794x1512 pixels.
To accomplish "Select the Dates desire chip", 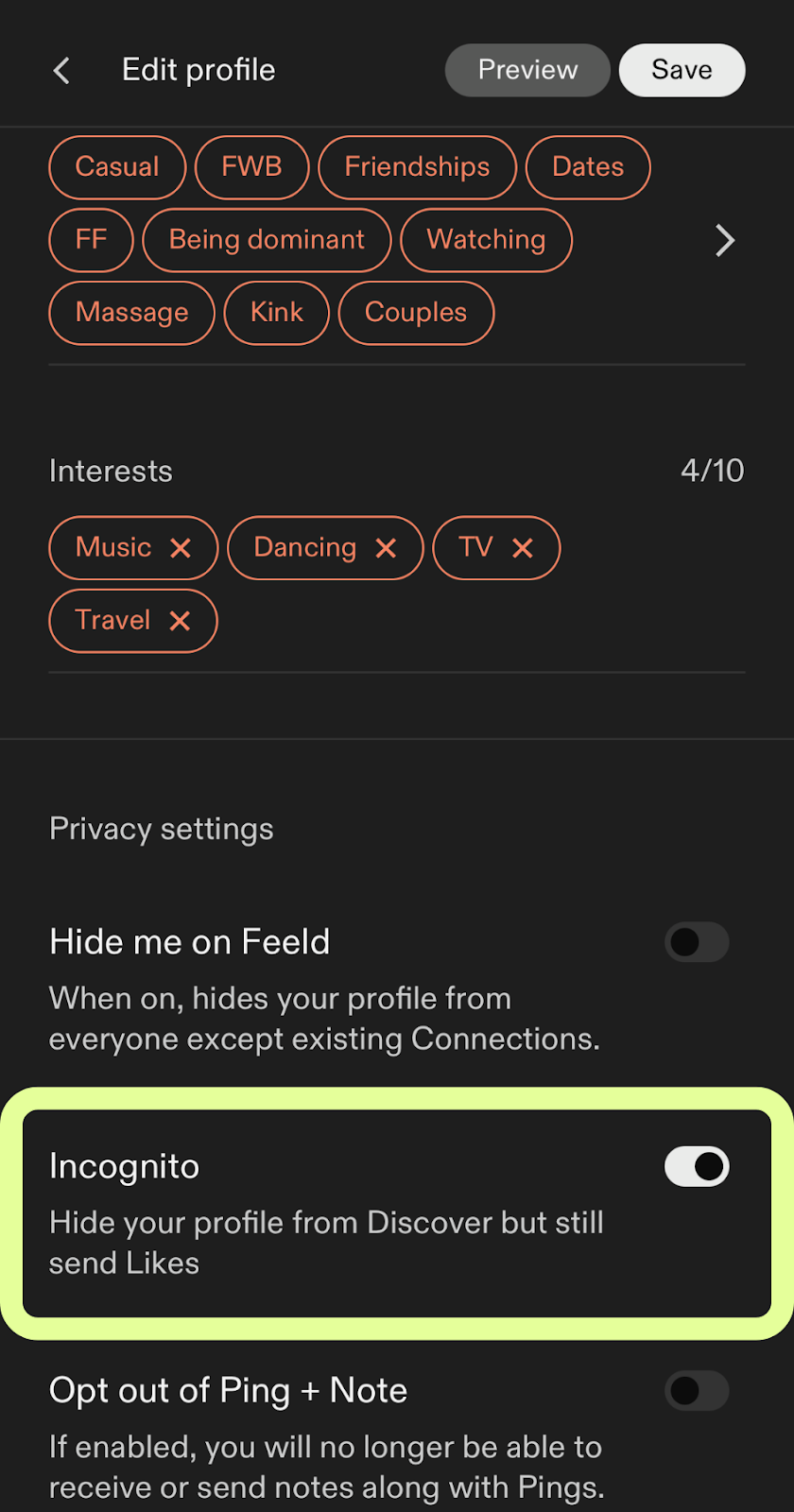I will [588, 167].
